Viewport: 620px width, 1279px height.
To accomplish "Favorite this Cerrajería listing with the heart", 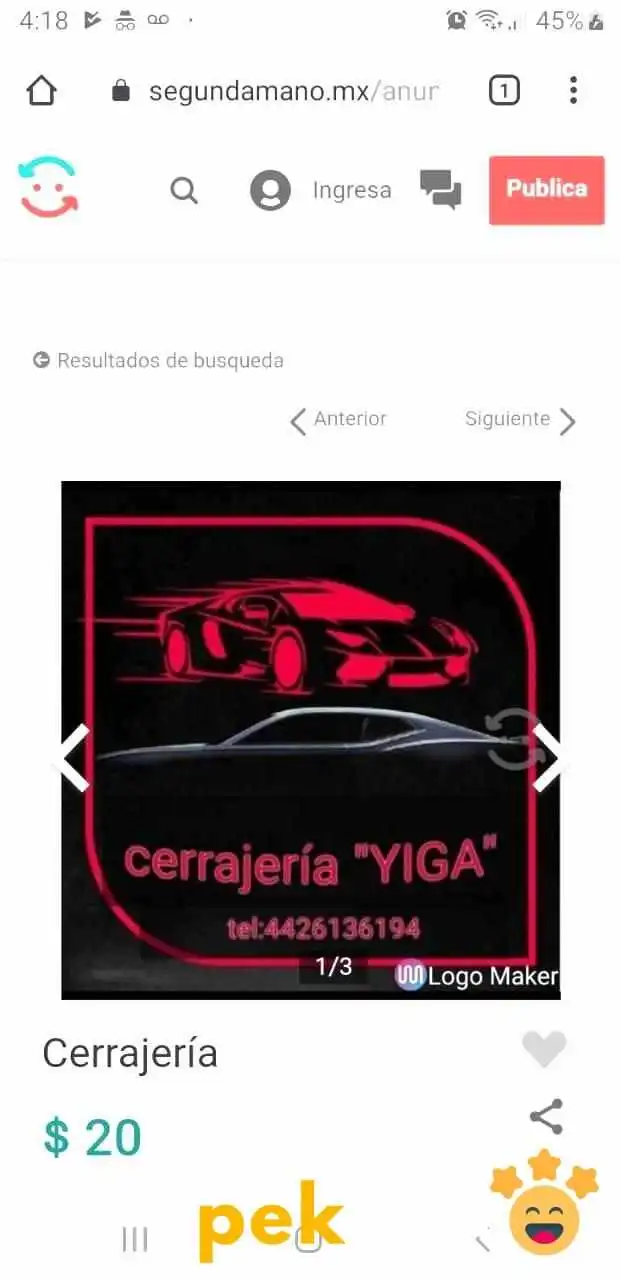I will pyautogui.click(x=544, y=1049).
